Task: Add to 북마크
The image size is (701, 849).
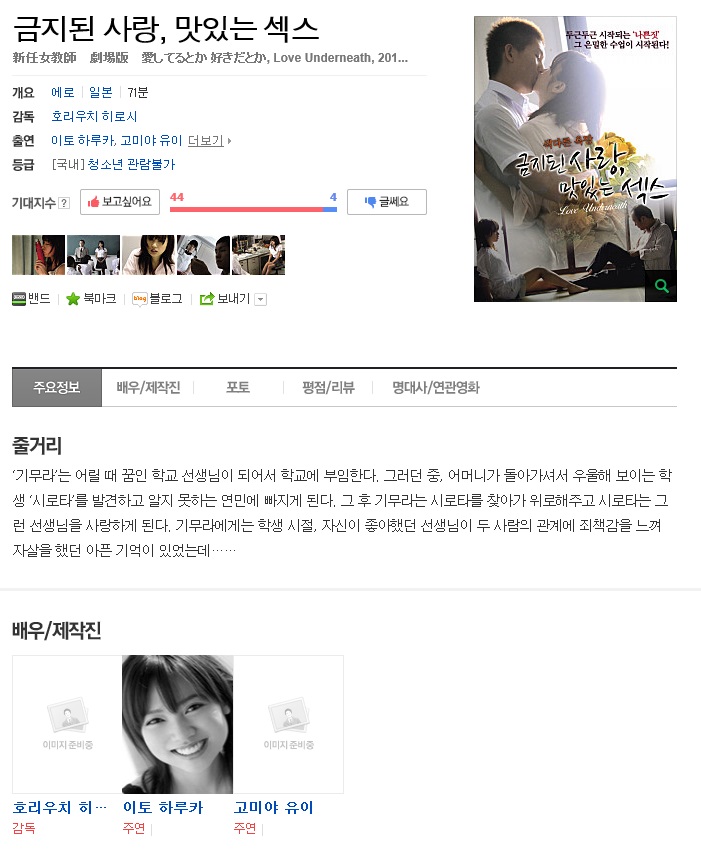Action: [x=91, y=299]
